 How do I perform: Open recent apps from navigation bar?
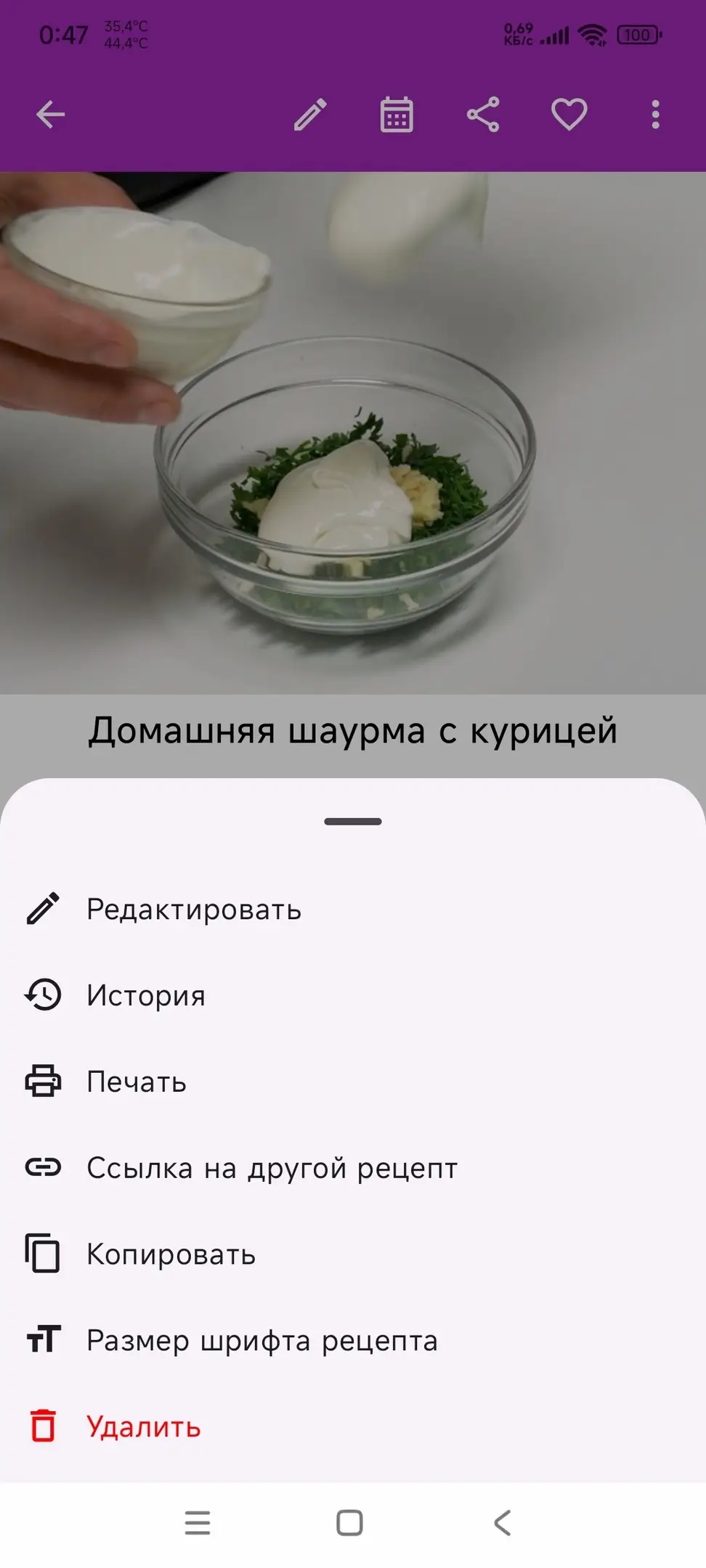(x=198, y=1523)
